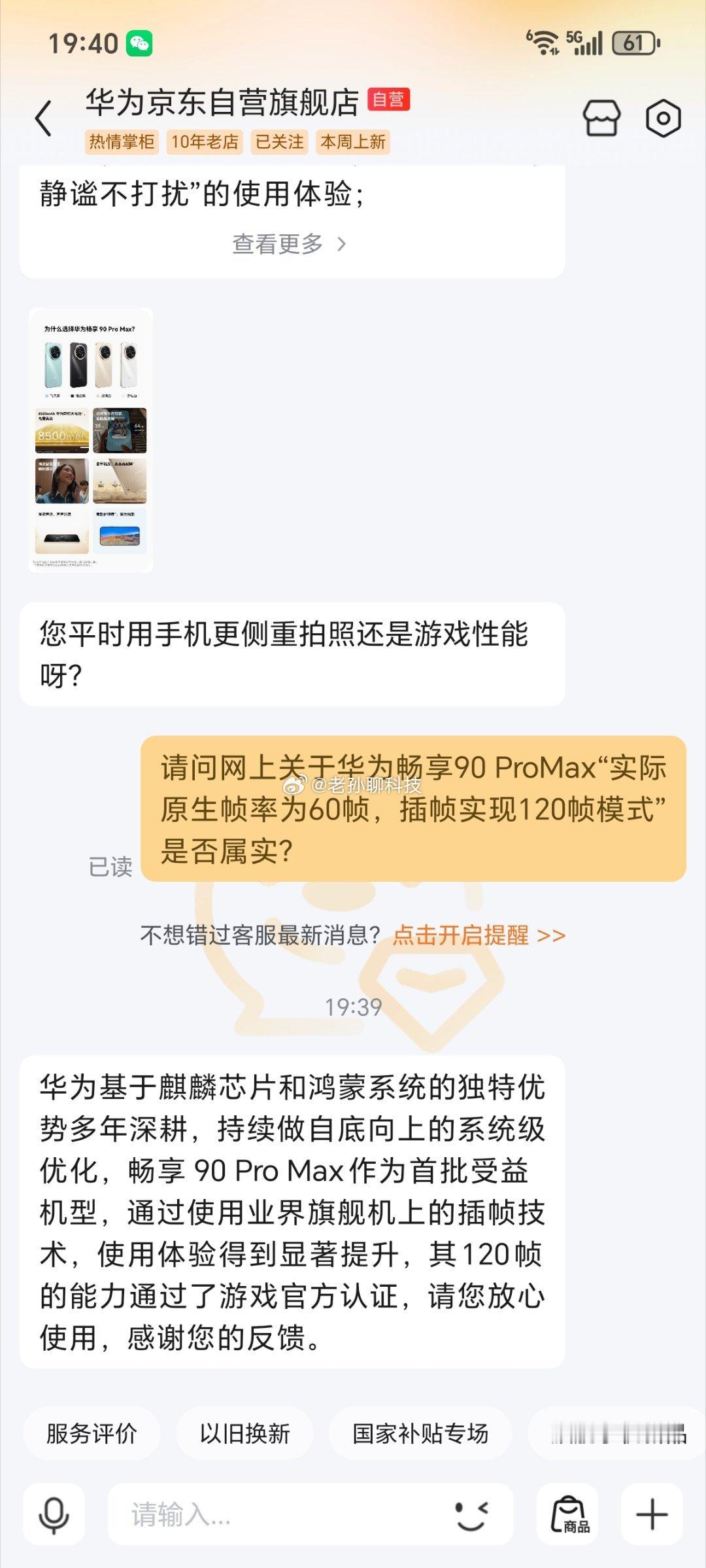Viewport: 706px width, 1568px height.
Task: Select the 10年老店 label
Action: tap(205, 143)
